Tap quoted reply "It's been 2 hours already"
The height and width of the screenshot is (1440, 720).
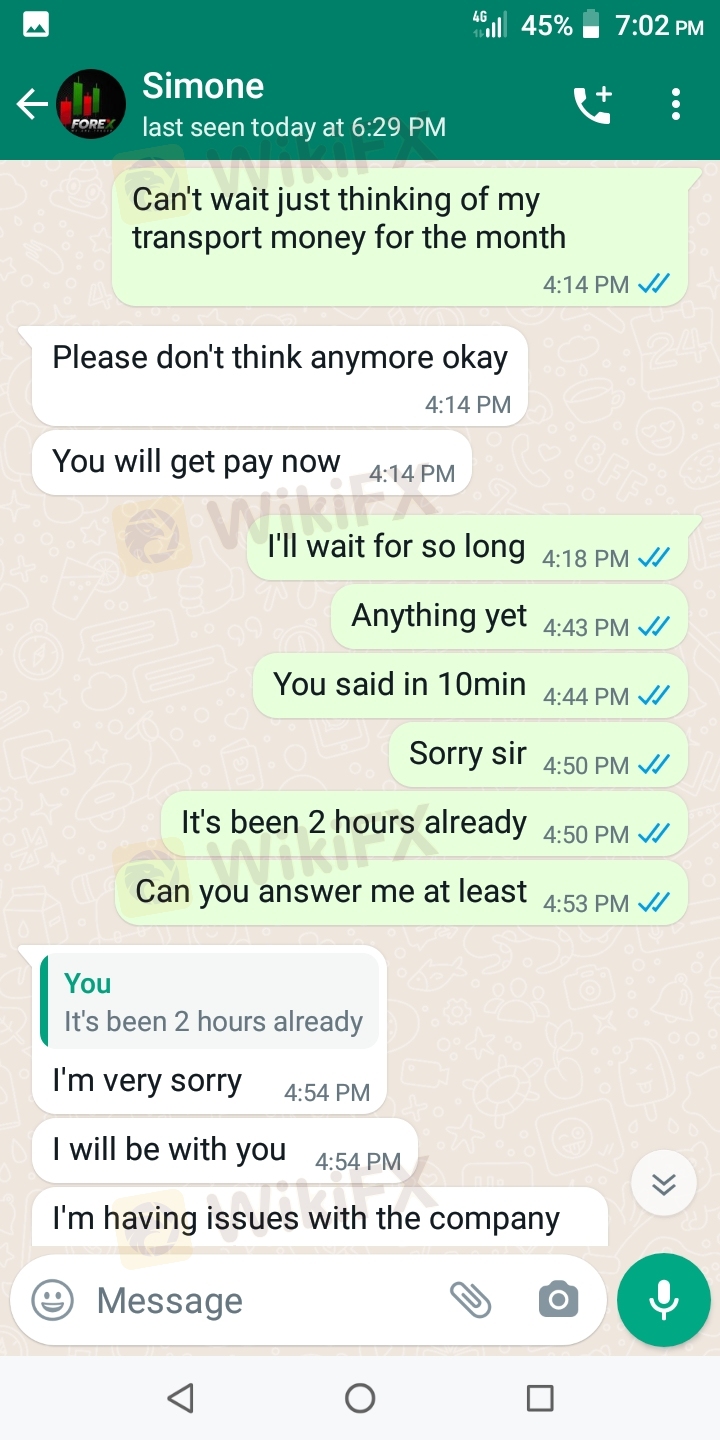(210, 1001)
